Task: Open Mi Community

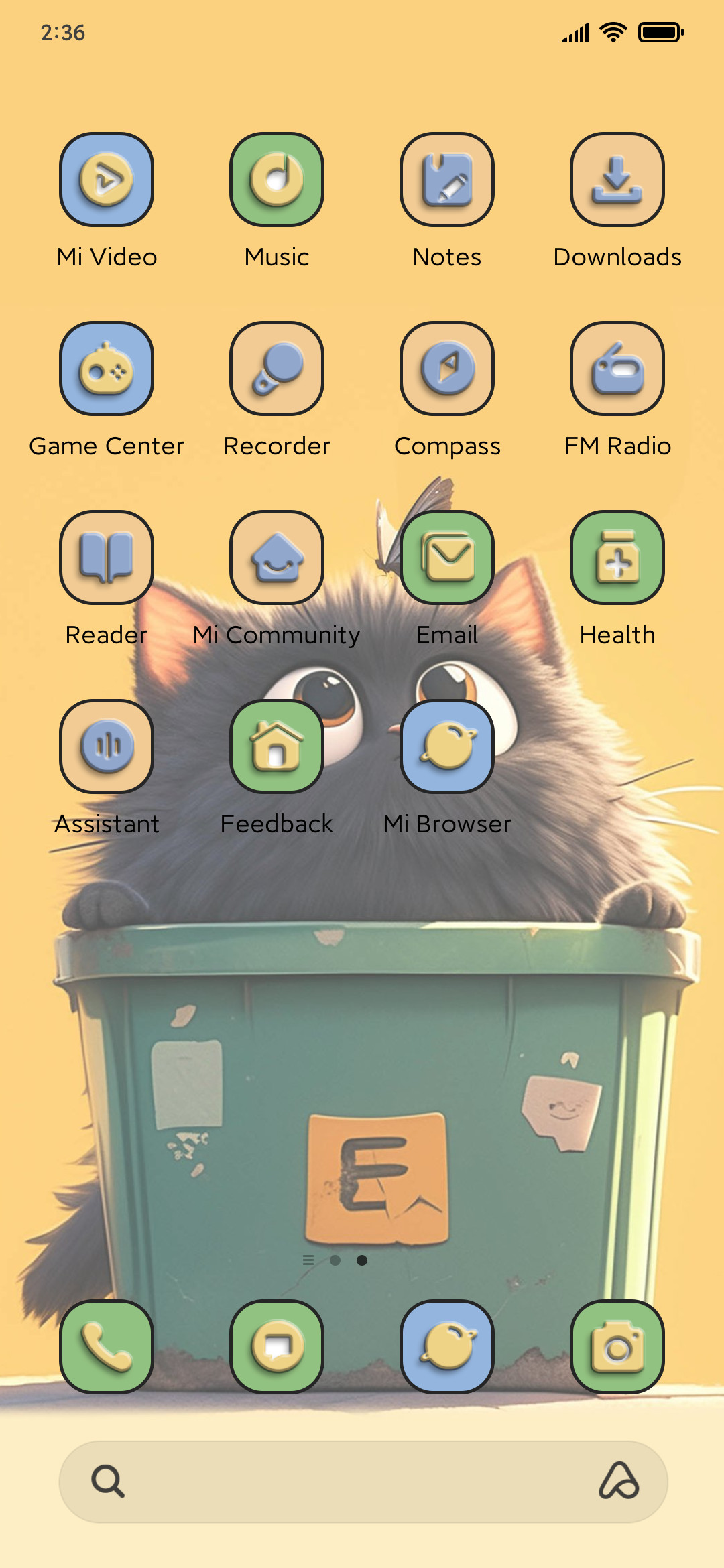Action: [x=277, y=558]
